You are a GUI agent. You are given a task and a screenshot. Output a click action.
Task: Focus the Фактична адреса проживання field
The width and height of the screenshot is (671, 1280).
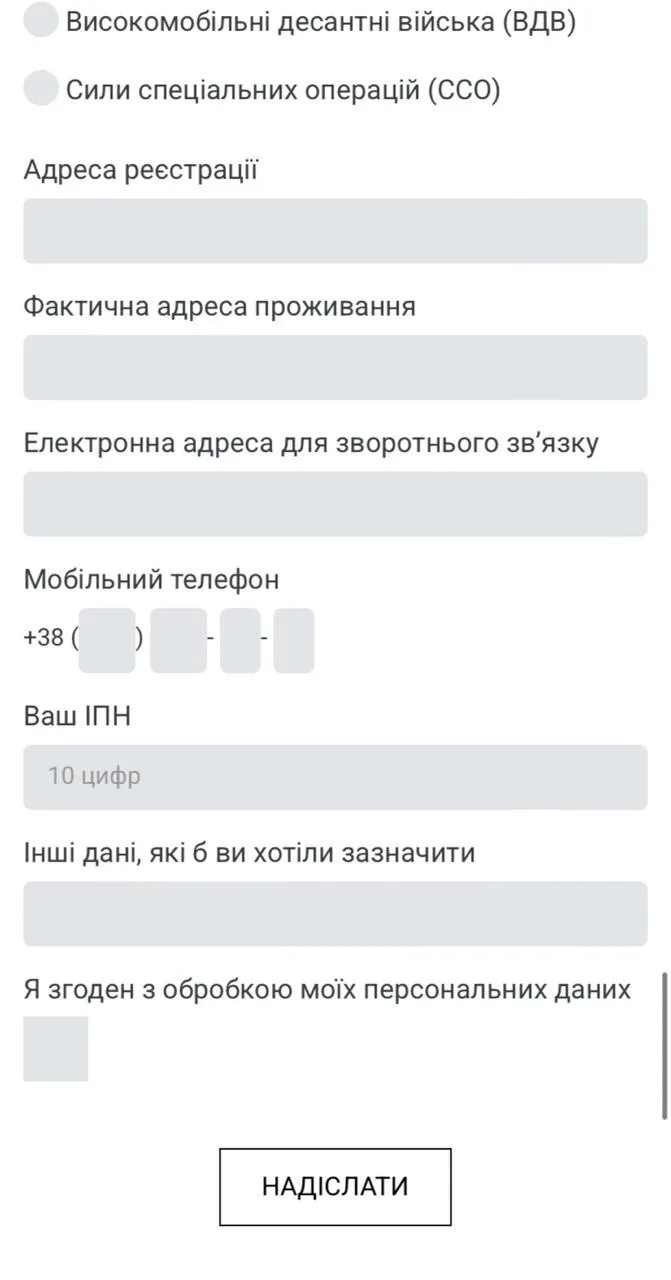[x=335, y=367]
